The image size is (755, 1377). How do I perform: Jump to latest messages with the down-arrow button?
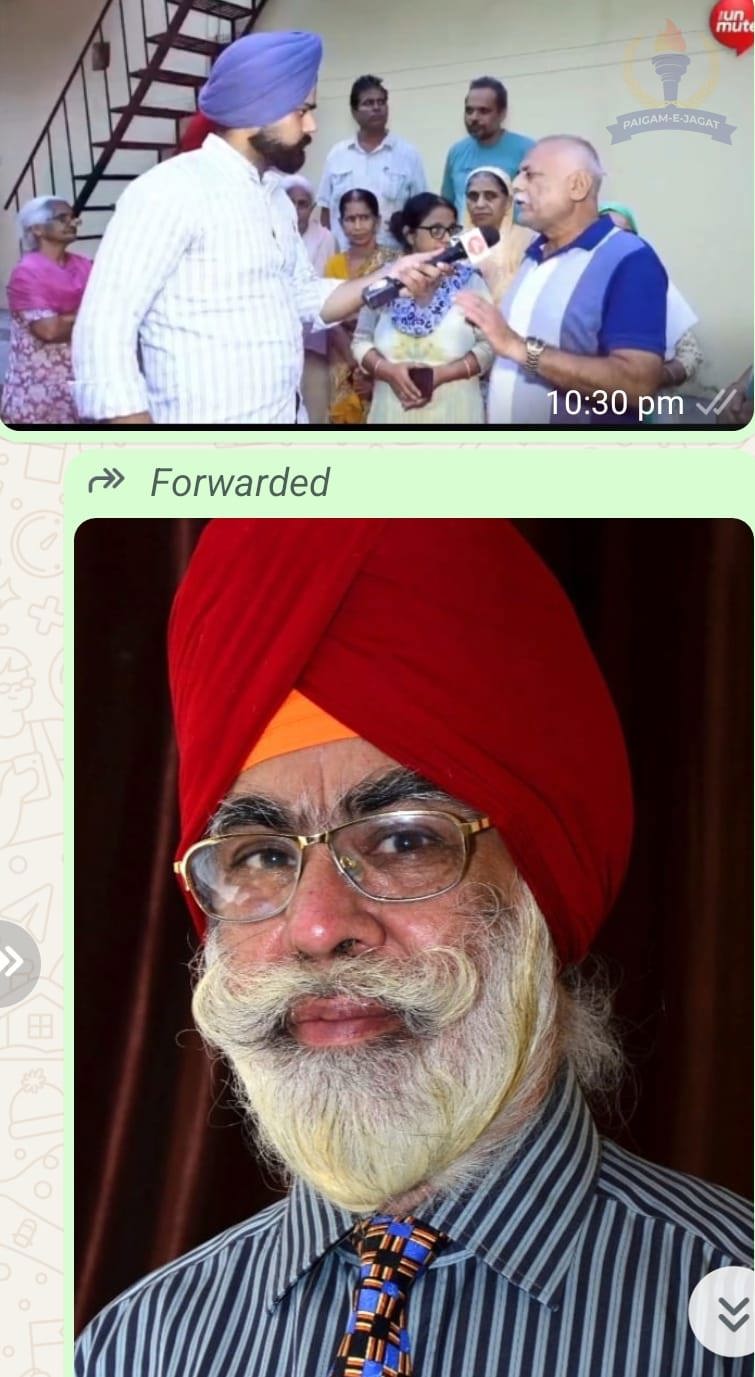coord(728,1312)
